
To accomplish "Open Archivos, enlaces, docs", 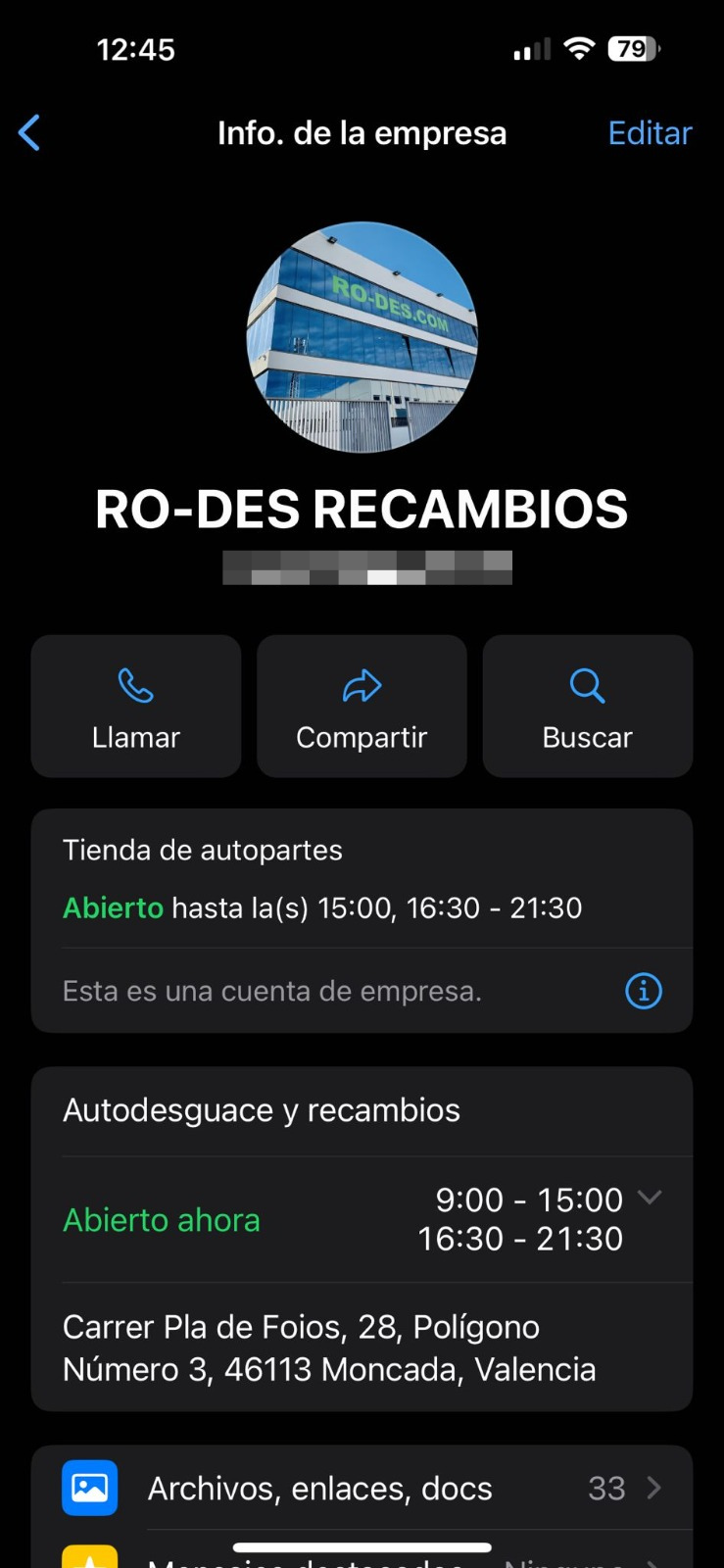I will (x=362, y=1488).
